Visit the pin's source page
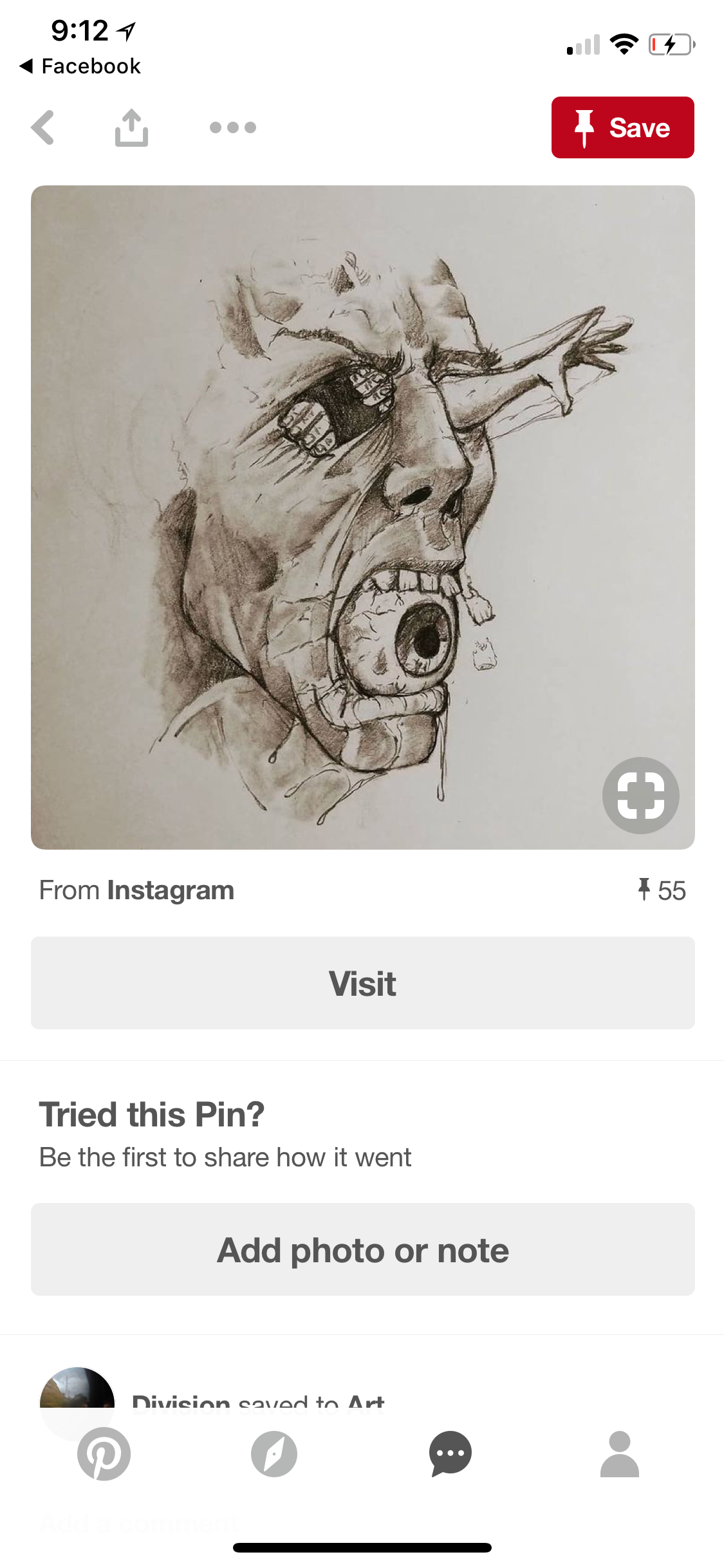Screen dimensions: 724x1568 point(362,983)
